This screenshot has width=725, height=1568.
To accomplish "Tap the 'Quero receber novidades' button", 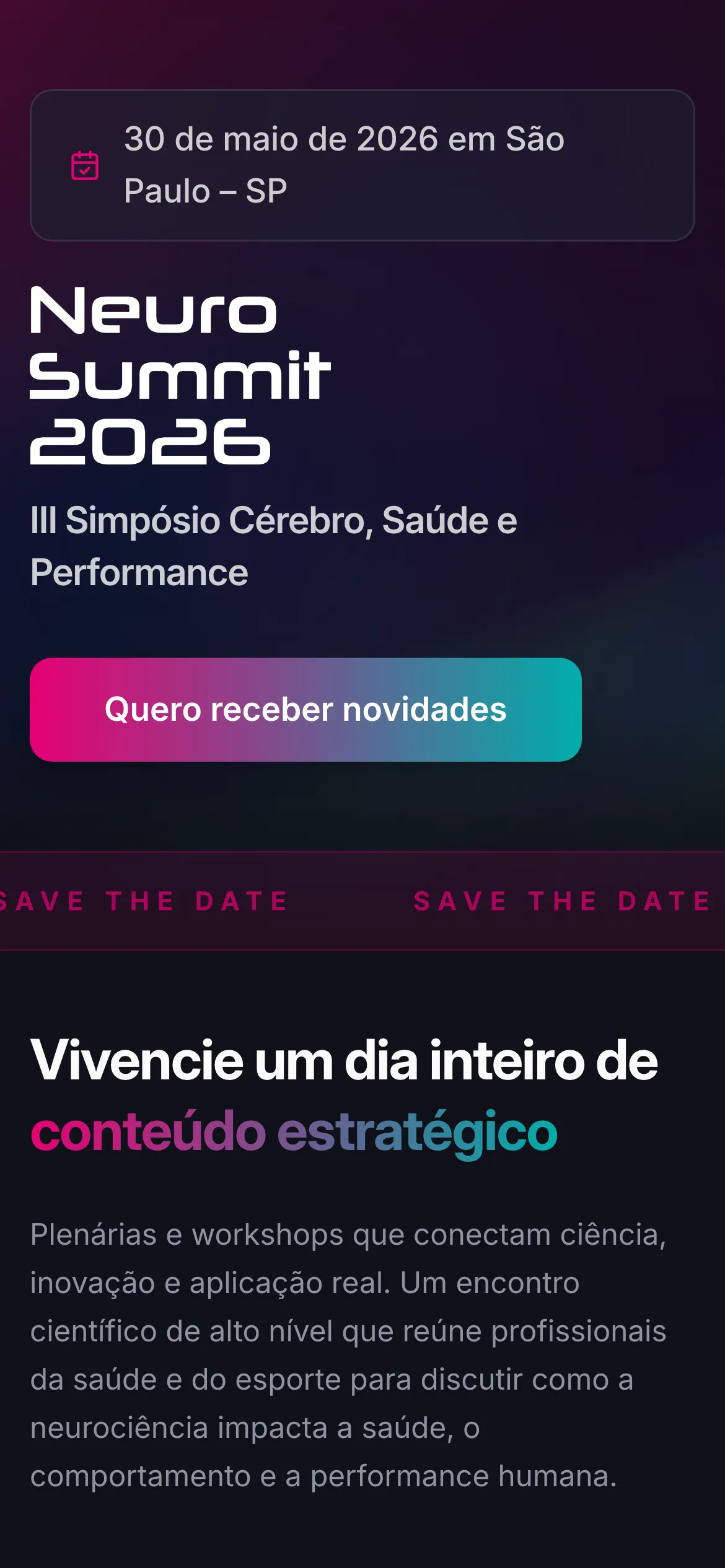I will [305, 710].
